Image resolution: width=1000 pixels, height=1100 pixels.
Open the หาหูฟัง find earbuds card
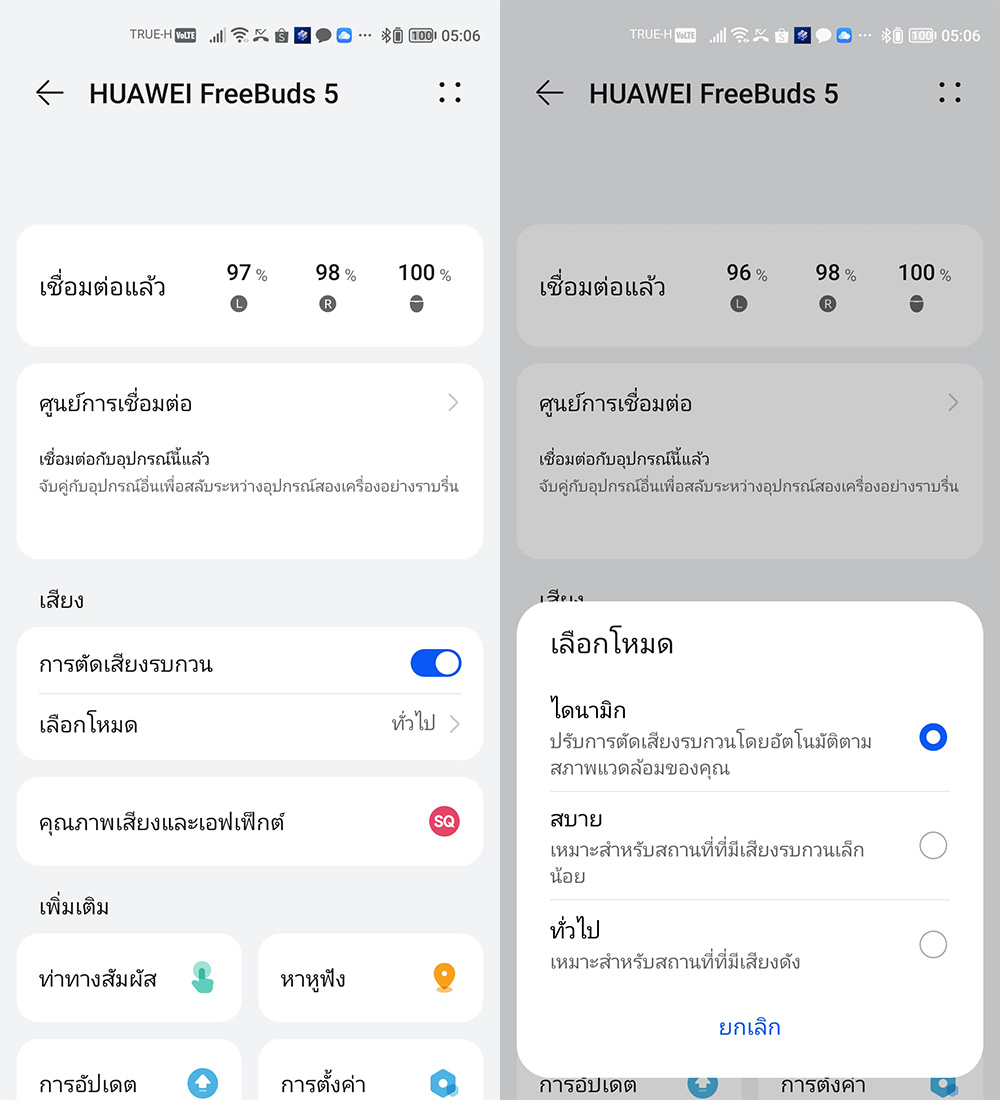point(370,977)
